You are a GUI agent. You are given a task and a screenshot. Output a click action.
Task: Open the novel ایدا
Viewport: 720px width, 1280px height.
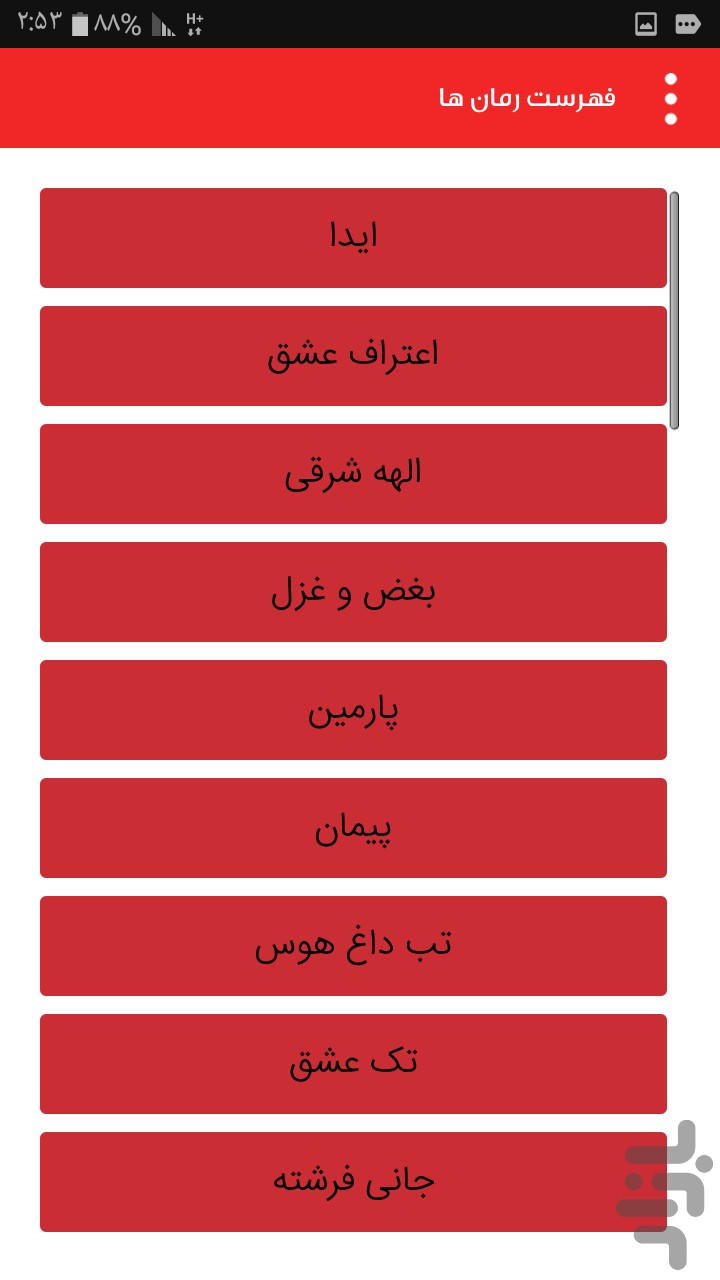pos(353,238)
